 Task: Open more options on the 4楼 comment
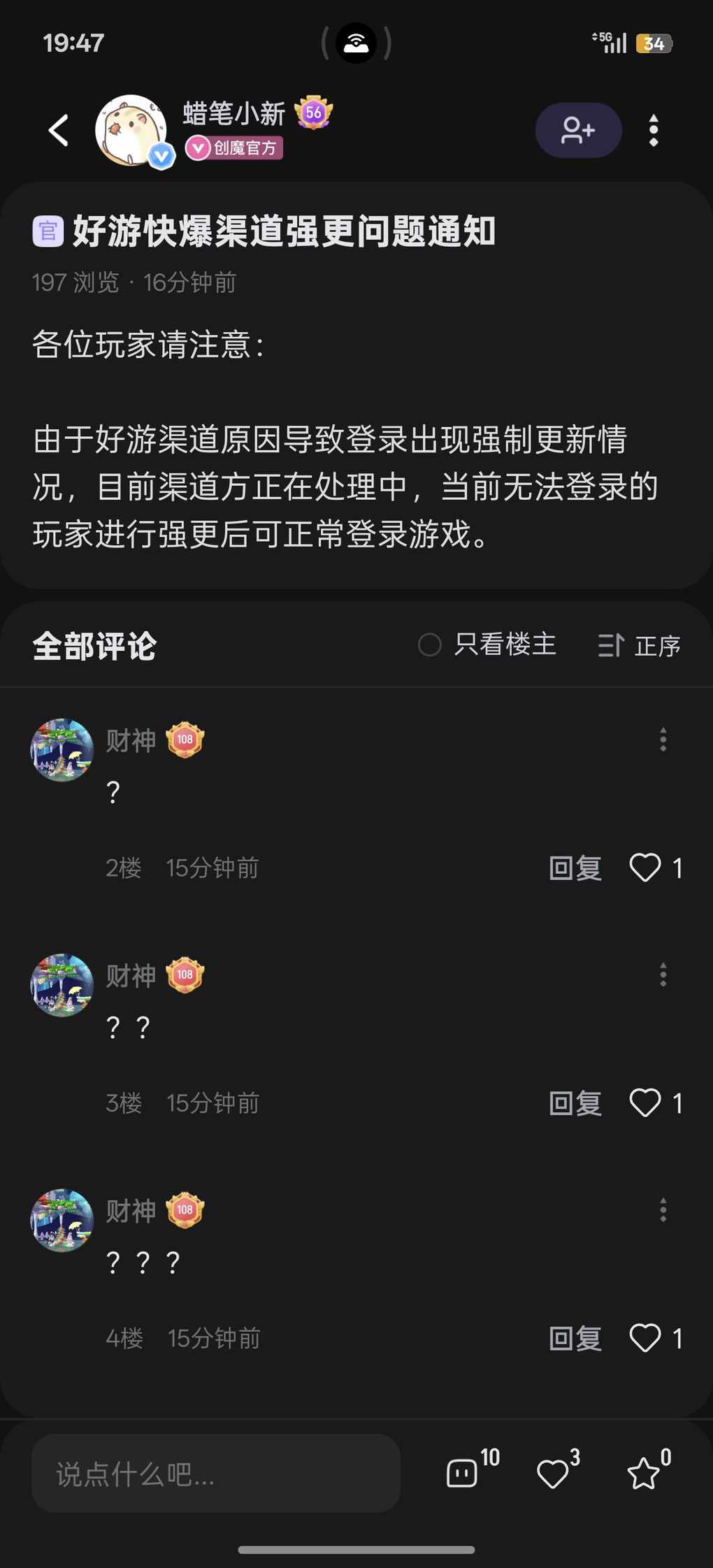[x=663, y=1209]
